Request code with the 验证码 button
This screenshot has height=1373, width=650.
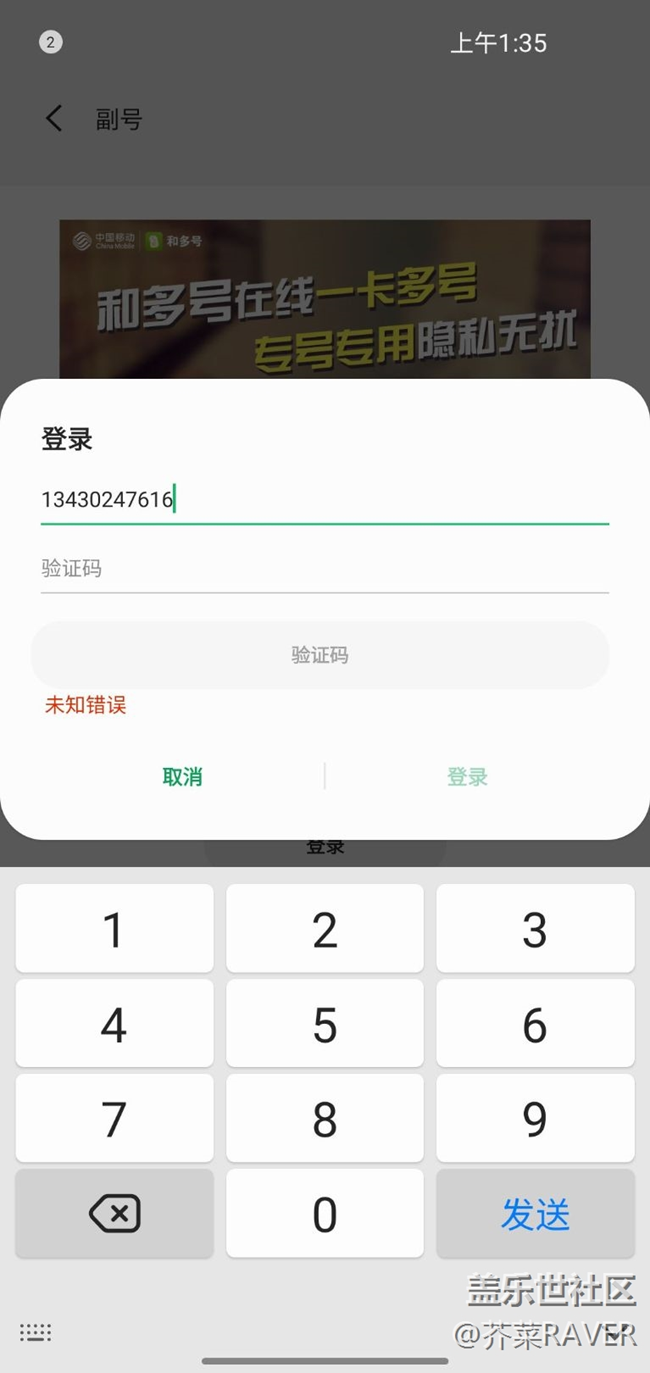pos(320,655)
